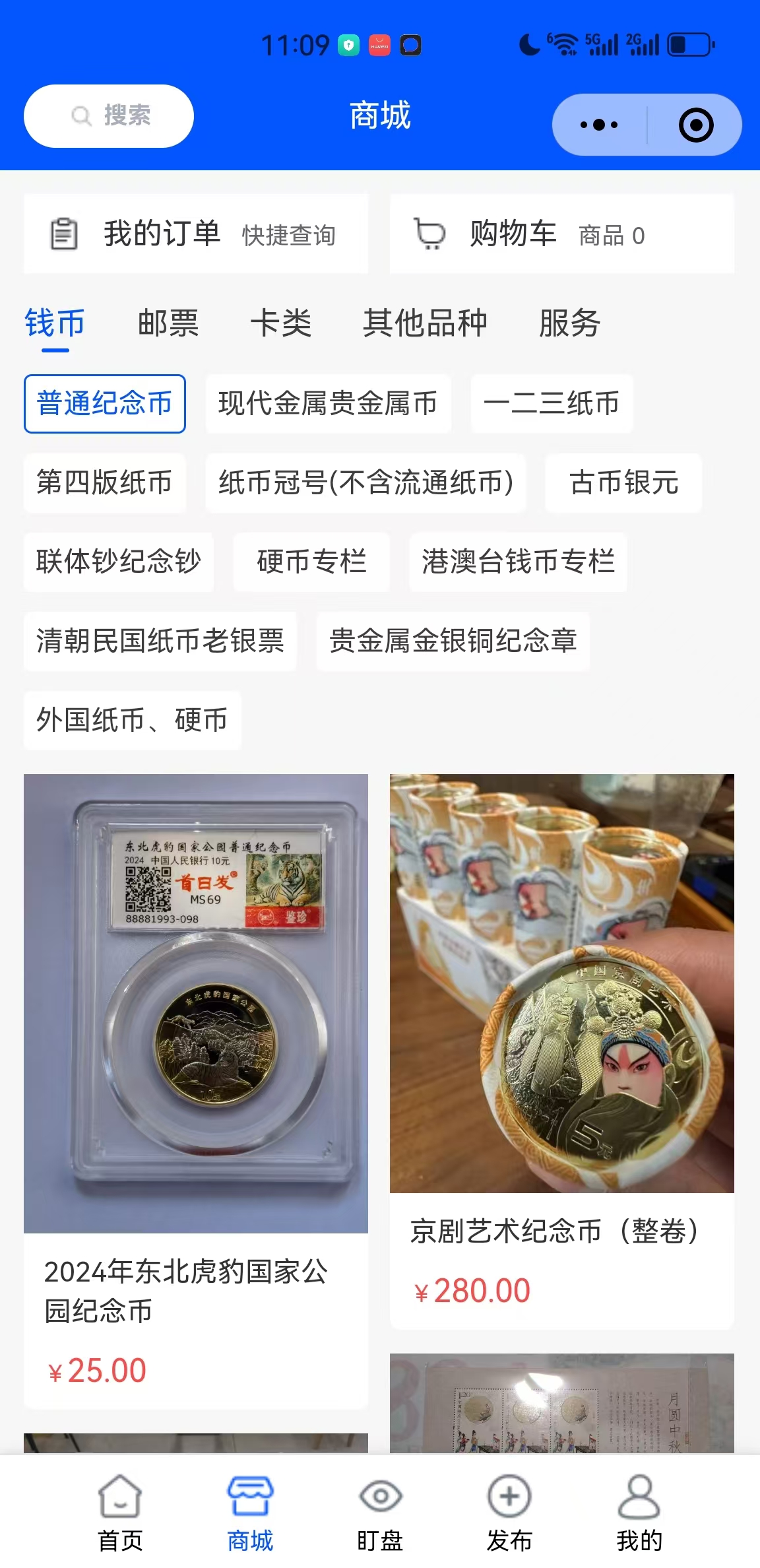Open the 购物车 shopping cart

click(x=561, y=234)
